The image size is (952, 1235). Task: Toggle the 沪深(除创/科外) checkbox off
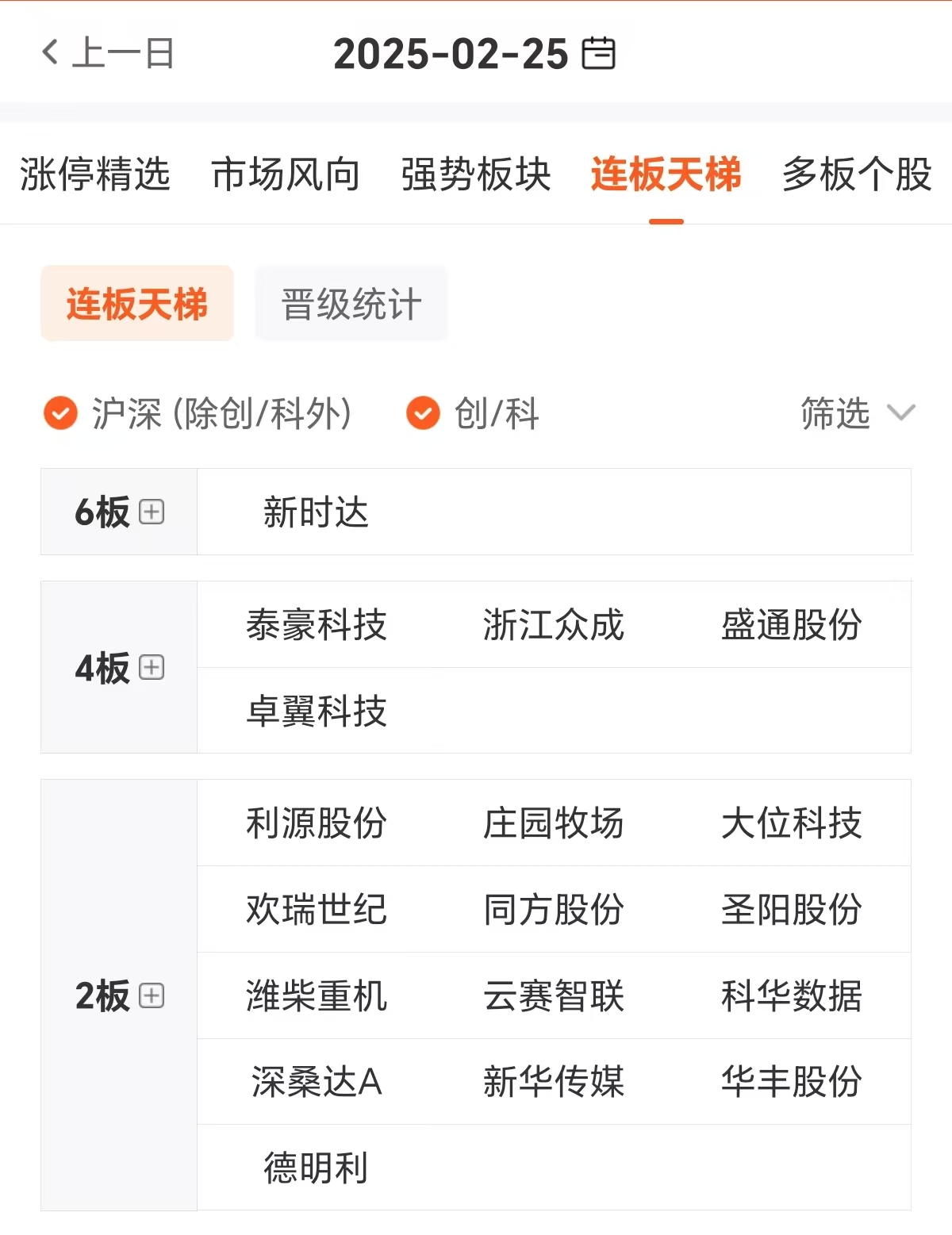[59, 413]
